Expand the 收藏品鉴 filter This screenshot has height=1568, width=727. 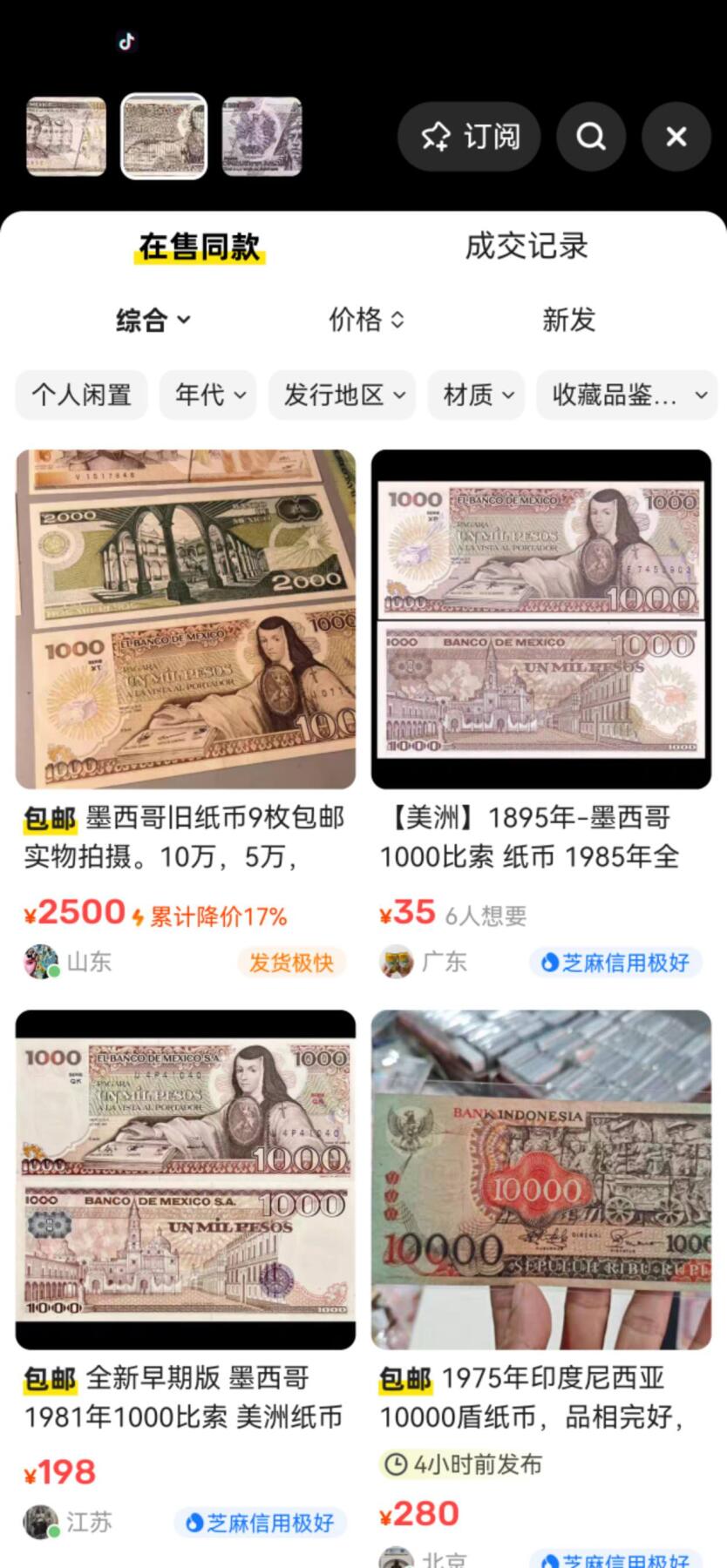tap(628, 395)
